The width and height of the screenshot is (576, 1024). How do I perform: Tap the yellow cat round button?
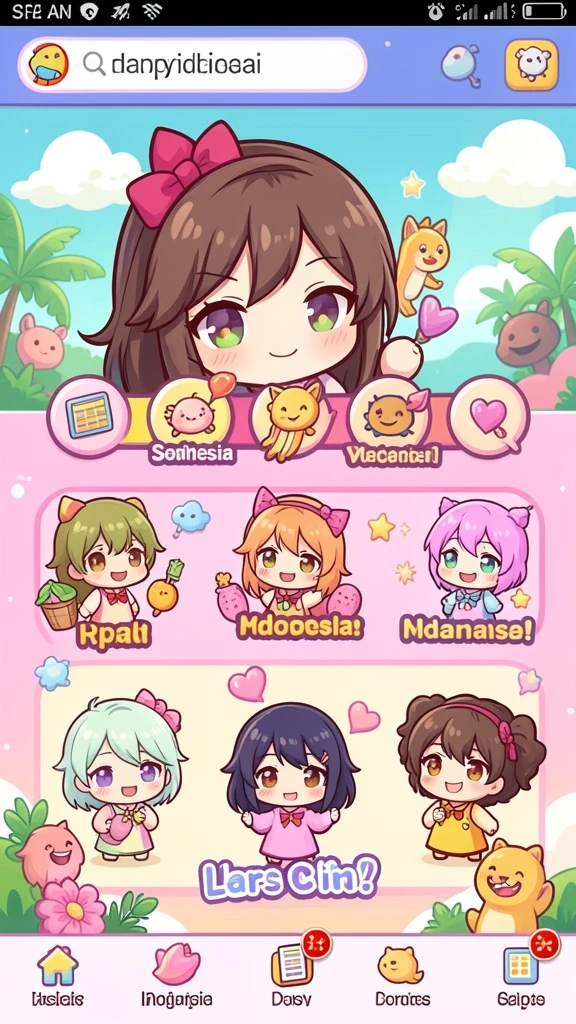click(x=291, y=418)
